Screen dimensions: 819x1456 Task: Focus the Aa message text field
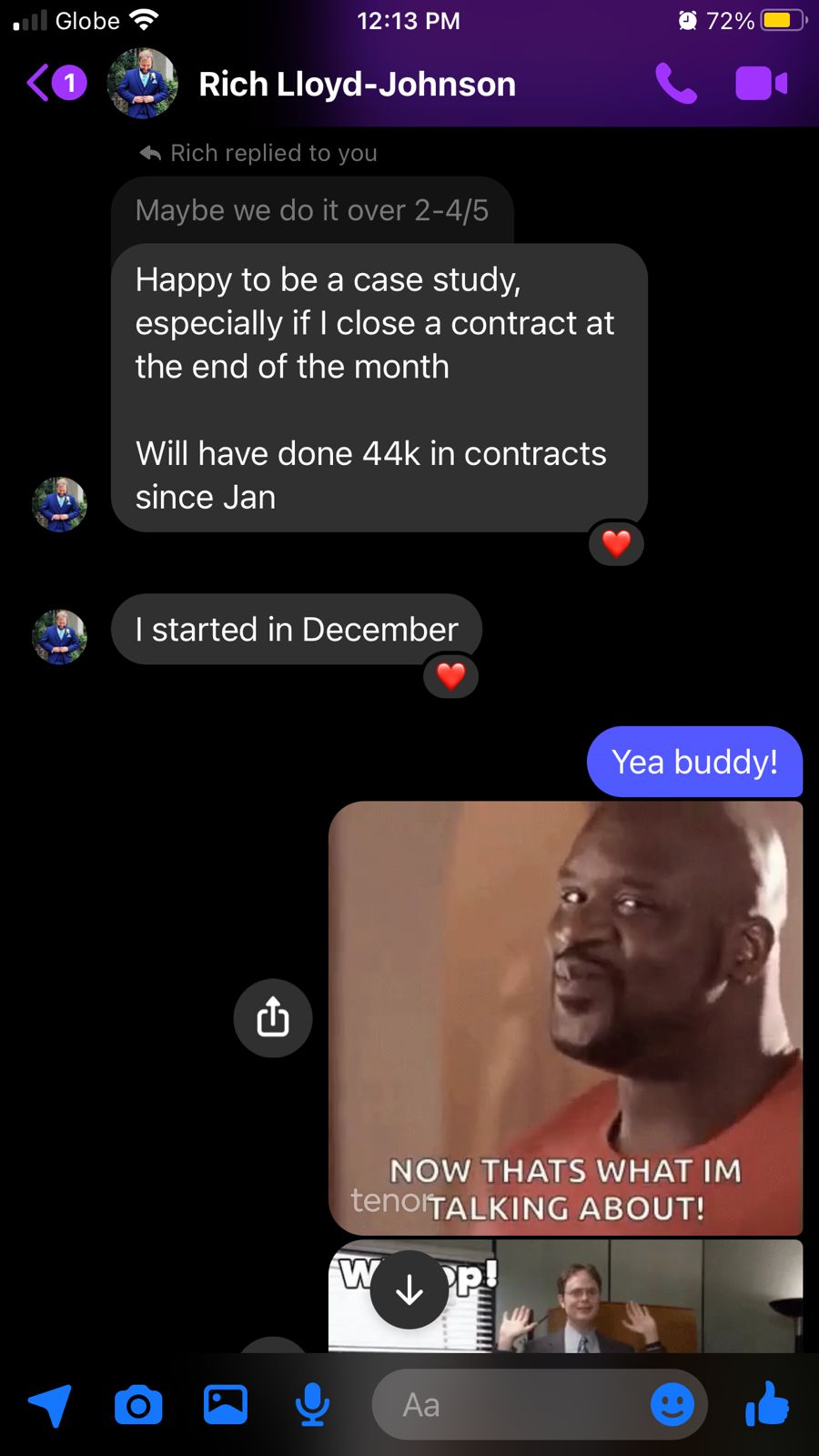tap(510, 1405)
